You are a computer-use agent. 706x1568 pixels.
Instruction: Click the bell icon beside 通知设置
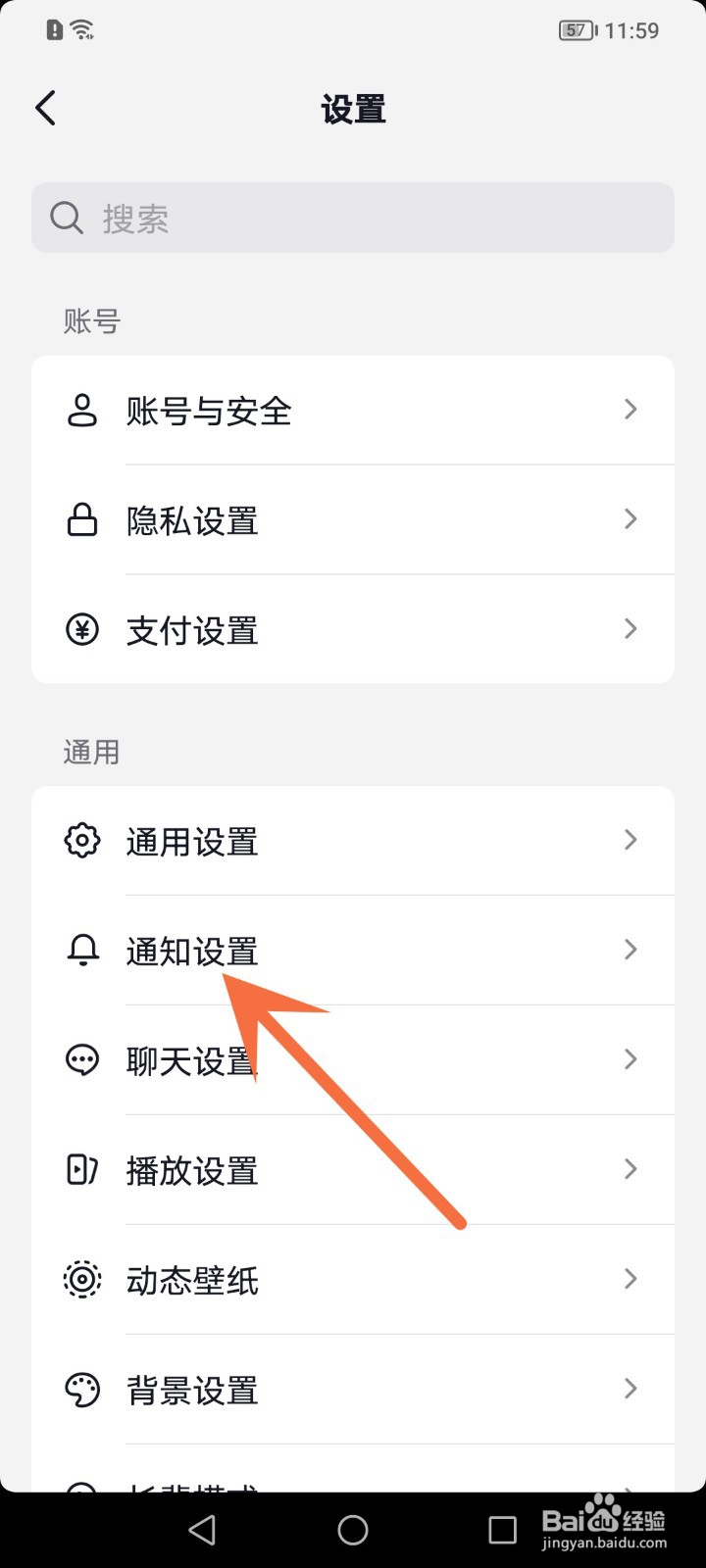click(x=82, y=950)
